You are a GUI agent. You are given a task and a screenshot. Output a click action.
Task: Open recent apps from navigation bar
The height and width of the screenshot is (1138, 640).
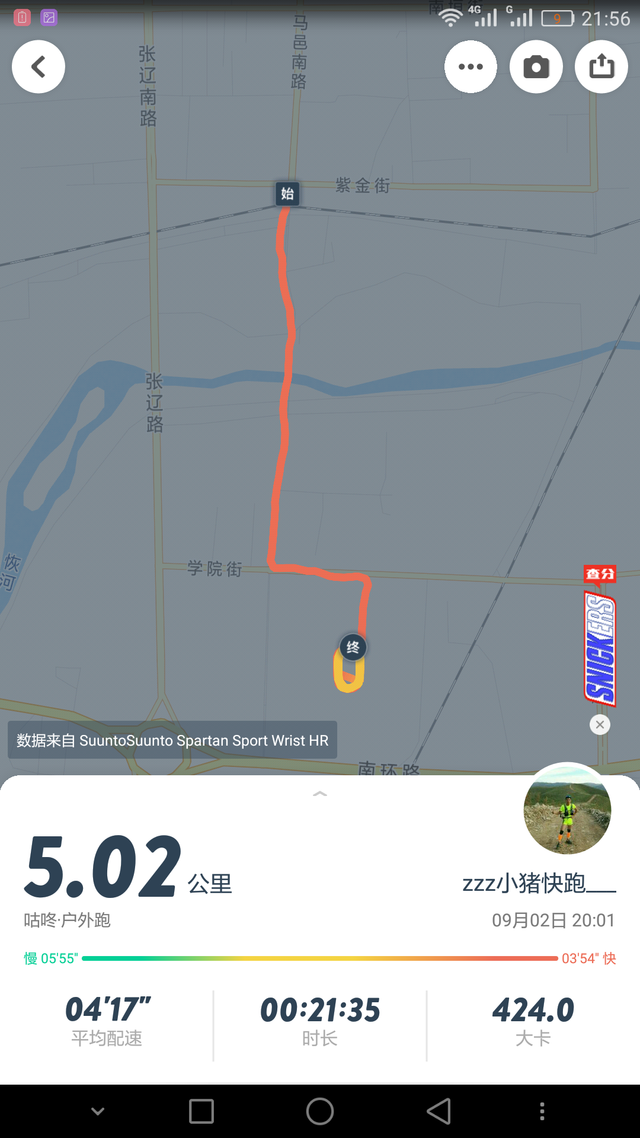point(201,1111)
